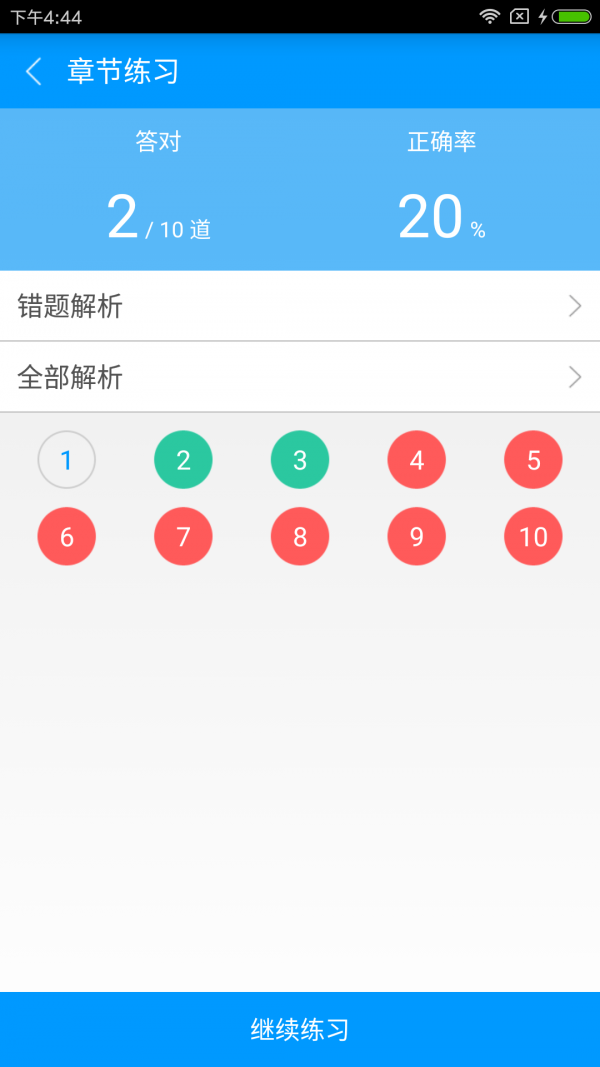Go back from 章节练习 screen

(34, 71)
